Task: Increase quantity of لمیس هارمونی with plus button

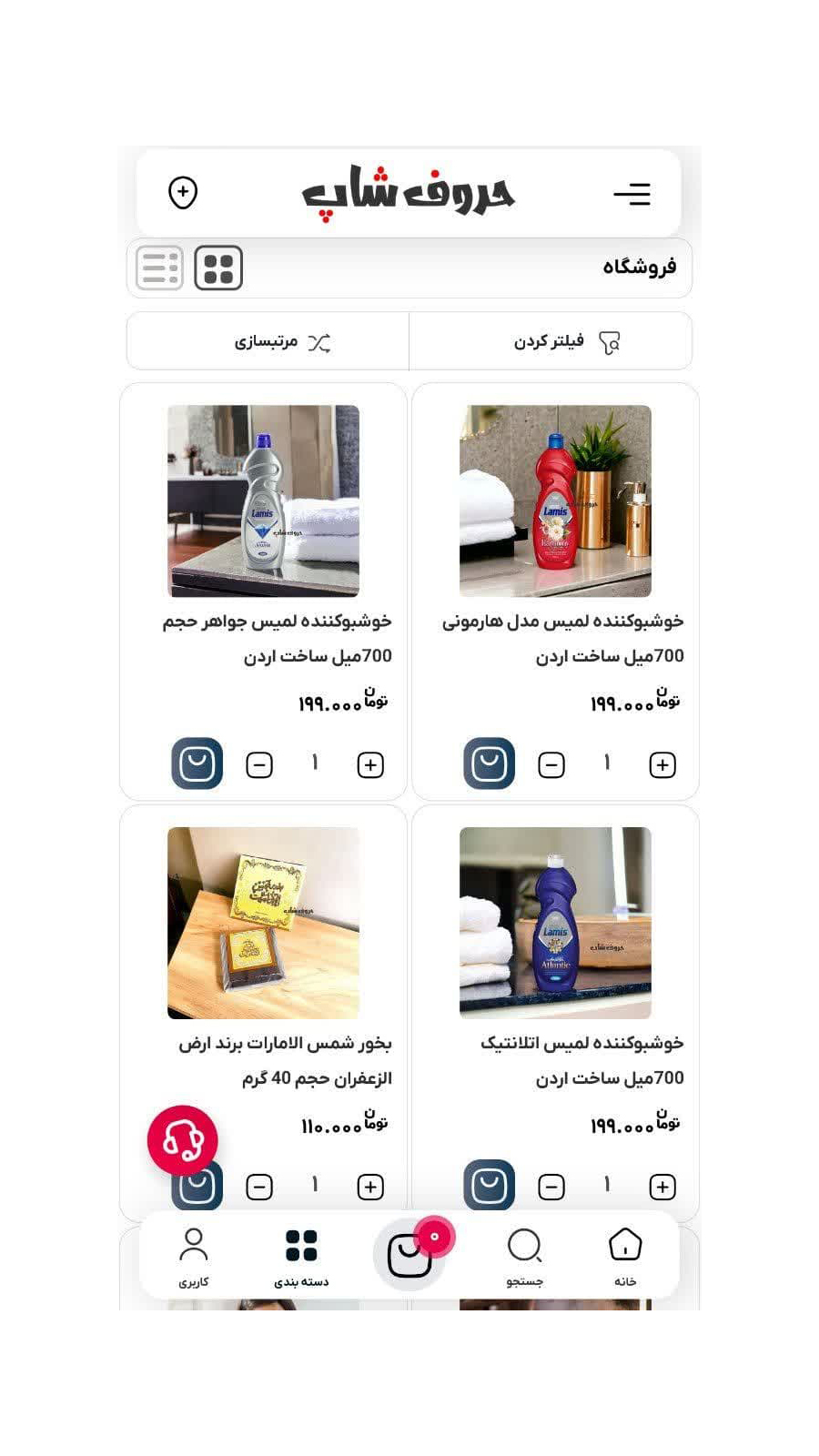Action: coord(662,764)
